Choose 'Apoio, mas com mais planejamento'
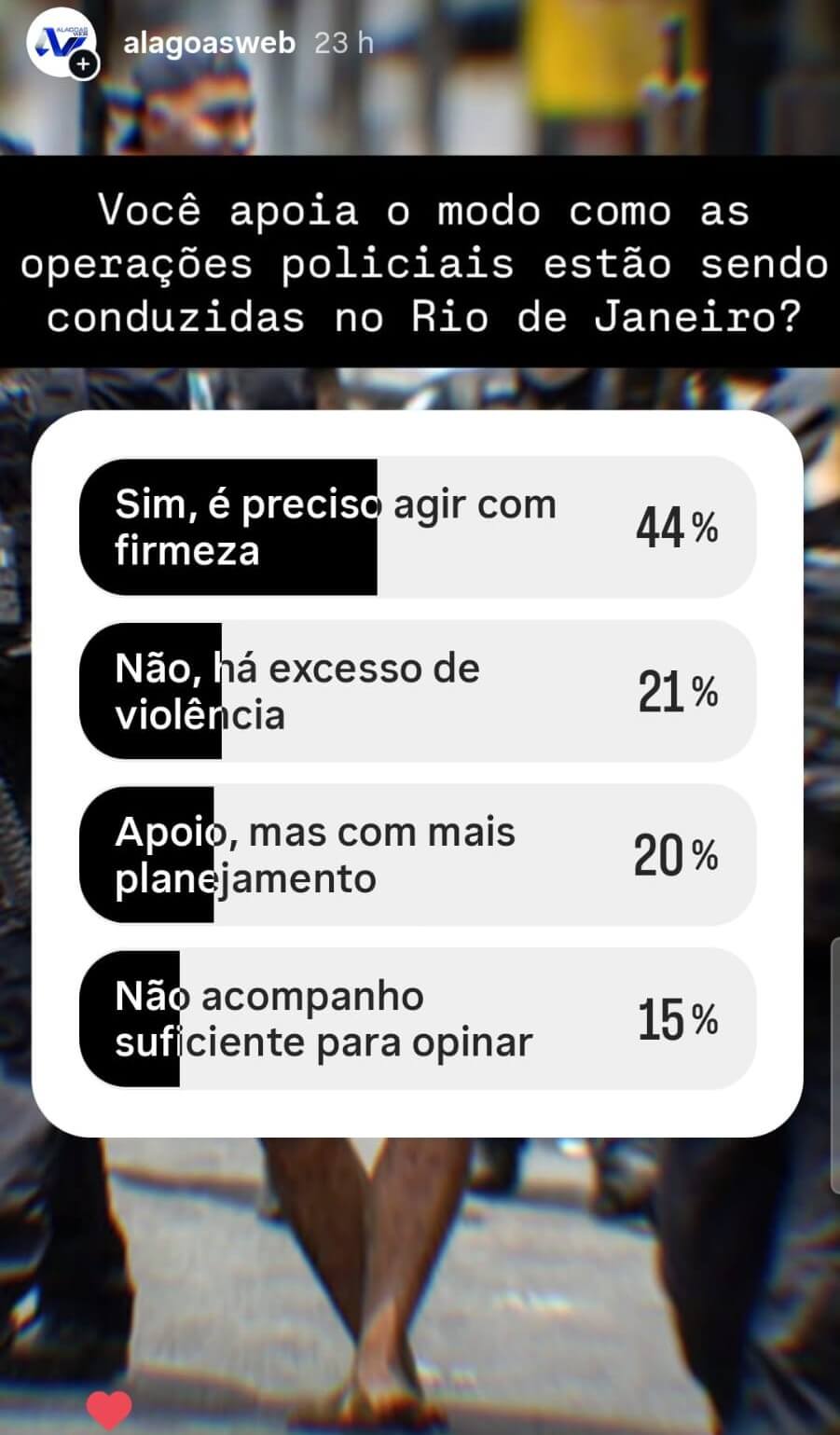 417,855
